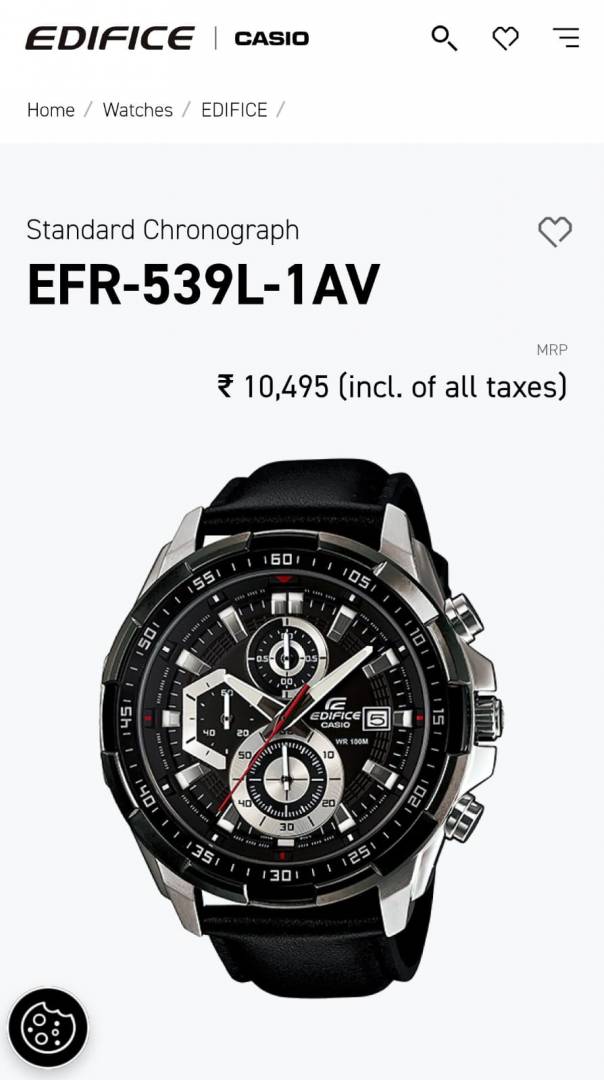The width and height of the screenshot is (604, 1080).
Task: Add EFR-539L-1AV to wishlist
Action: tap(555, 231)
